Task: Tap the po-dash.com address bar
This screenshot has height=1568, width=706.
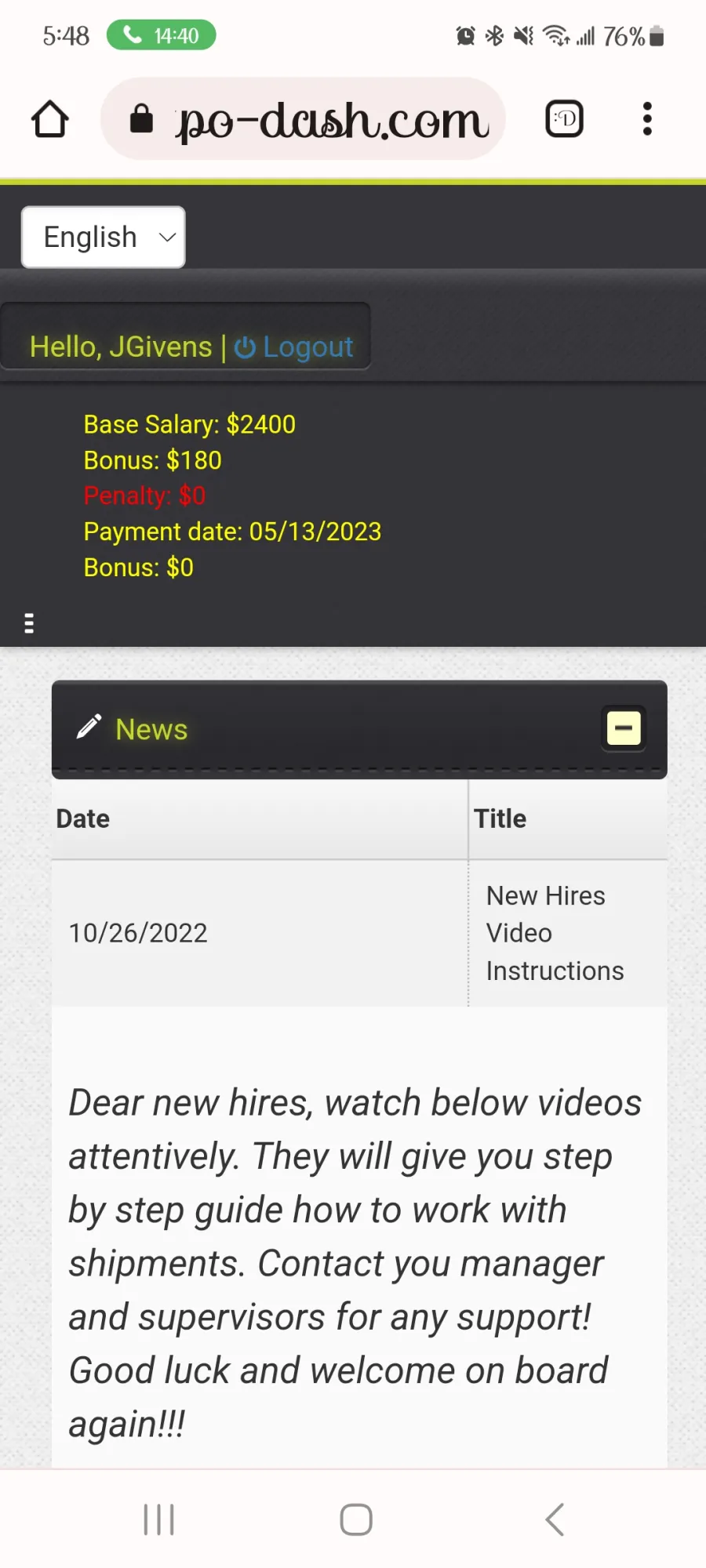Action: coord(303,119)
